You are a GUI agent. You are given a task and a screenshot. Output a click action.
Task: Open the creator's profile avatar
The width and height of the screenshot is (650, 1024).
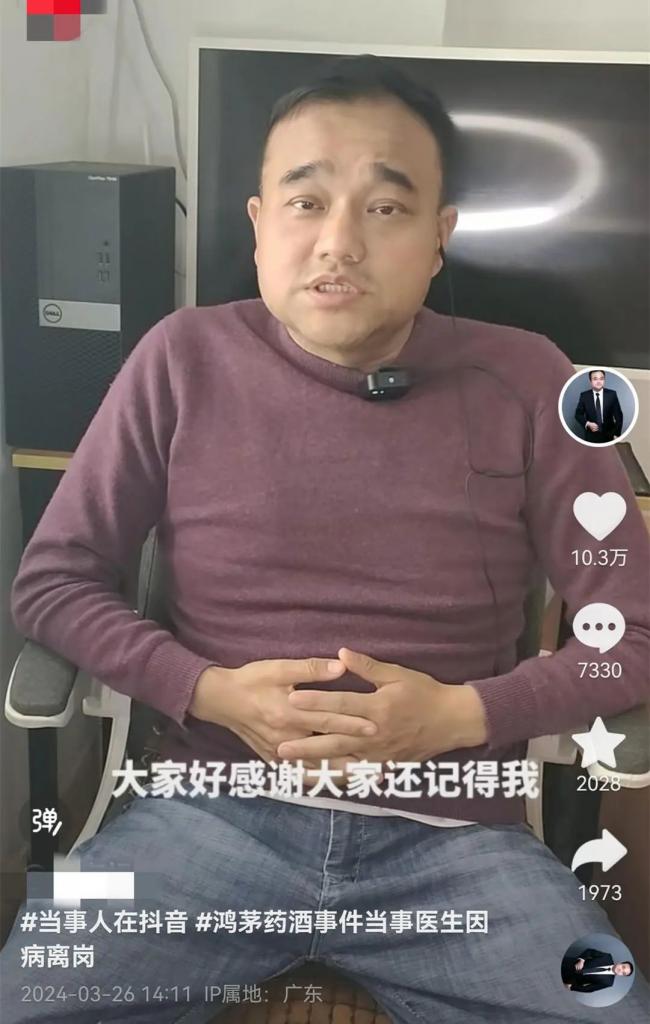[598, 407]
